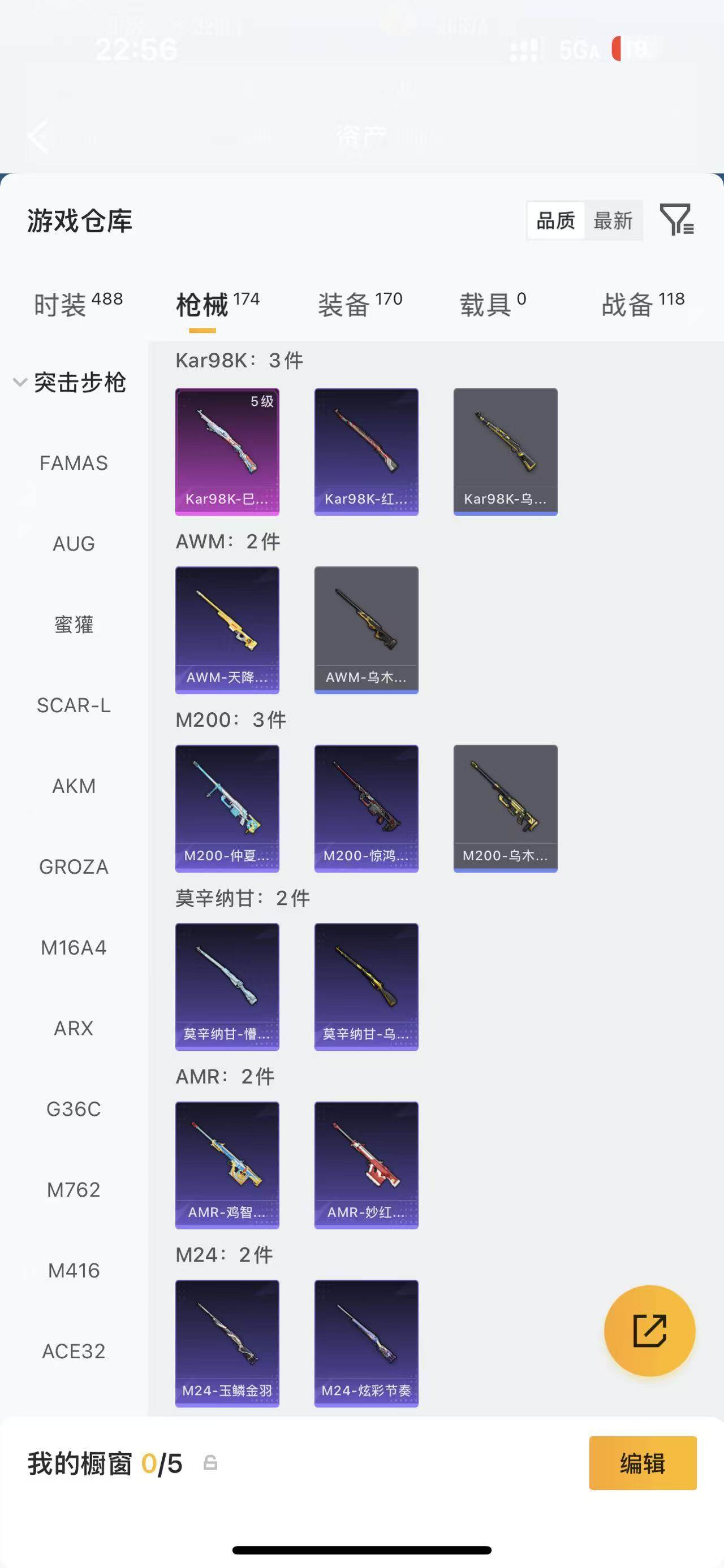Select M416 in the weapon list

pos(74,1270)
